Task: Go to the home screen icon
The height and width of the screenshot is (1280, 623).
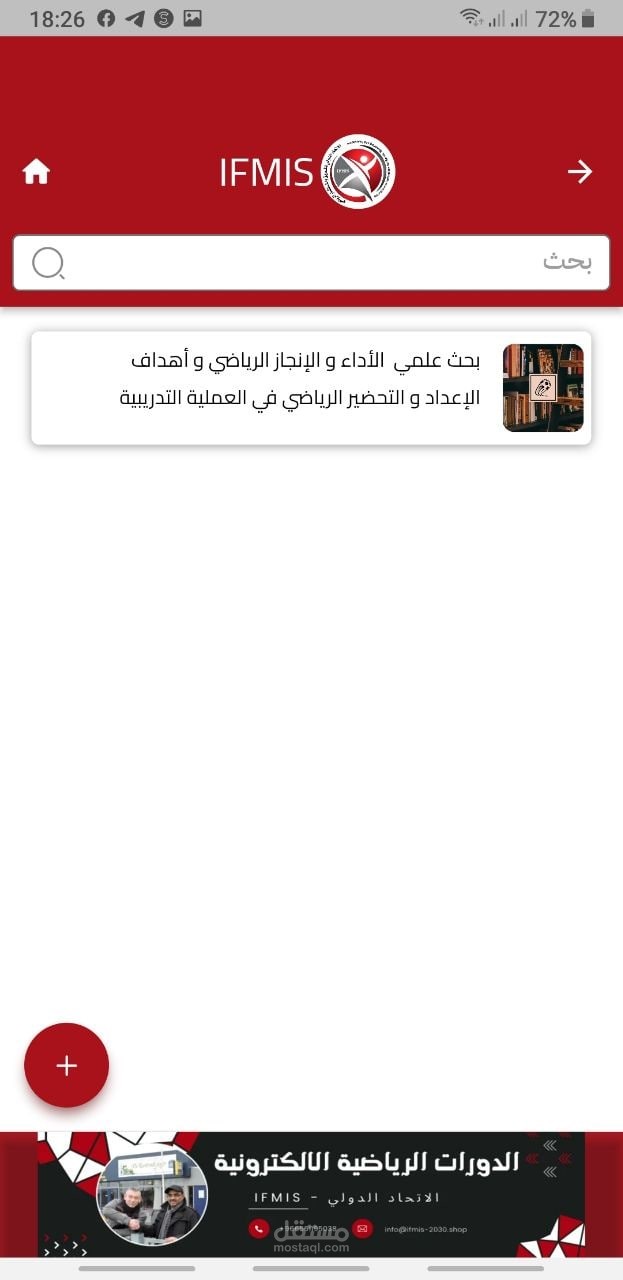Action: [36, 172]
